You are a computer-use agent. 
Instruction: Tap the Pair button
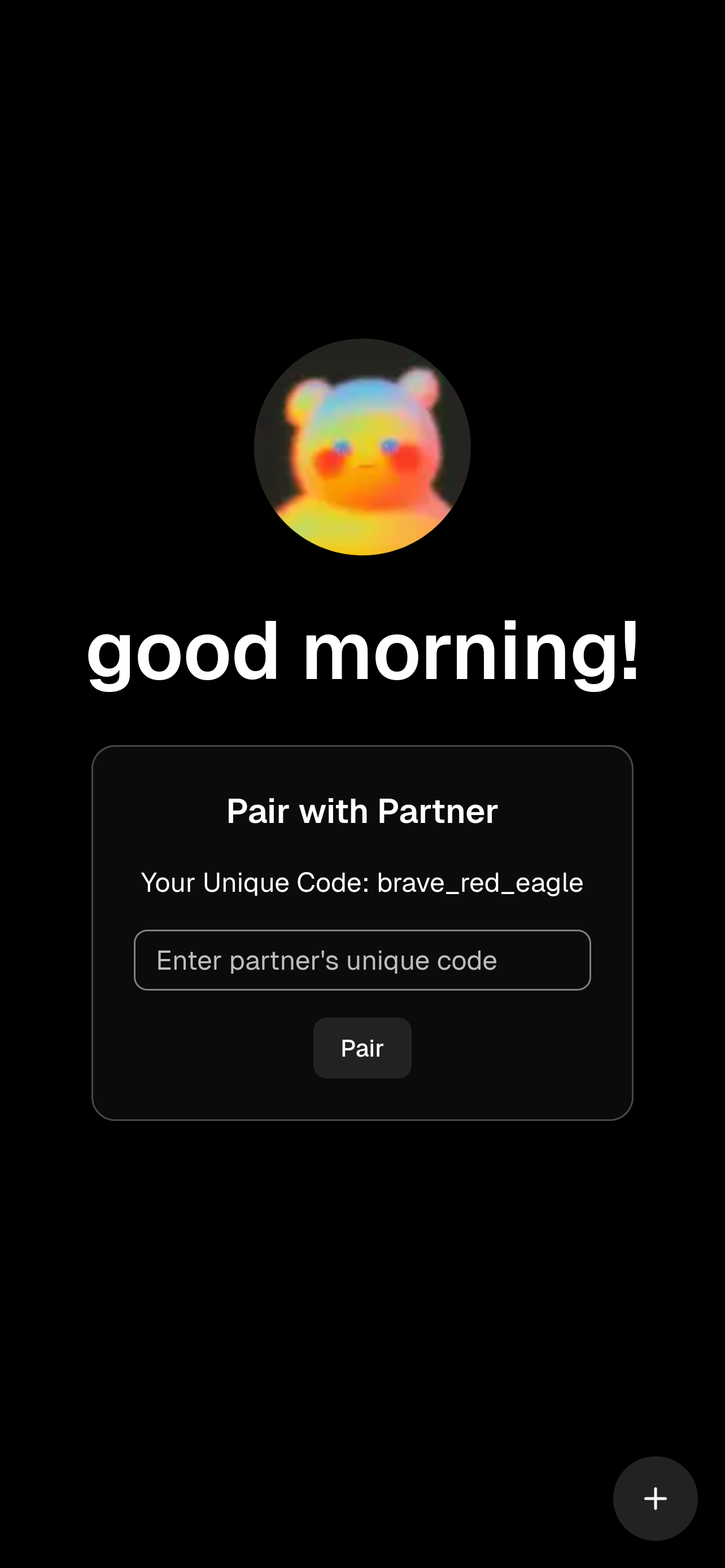click(x=362, y=1048)
